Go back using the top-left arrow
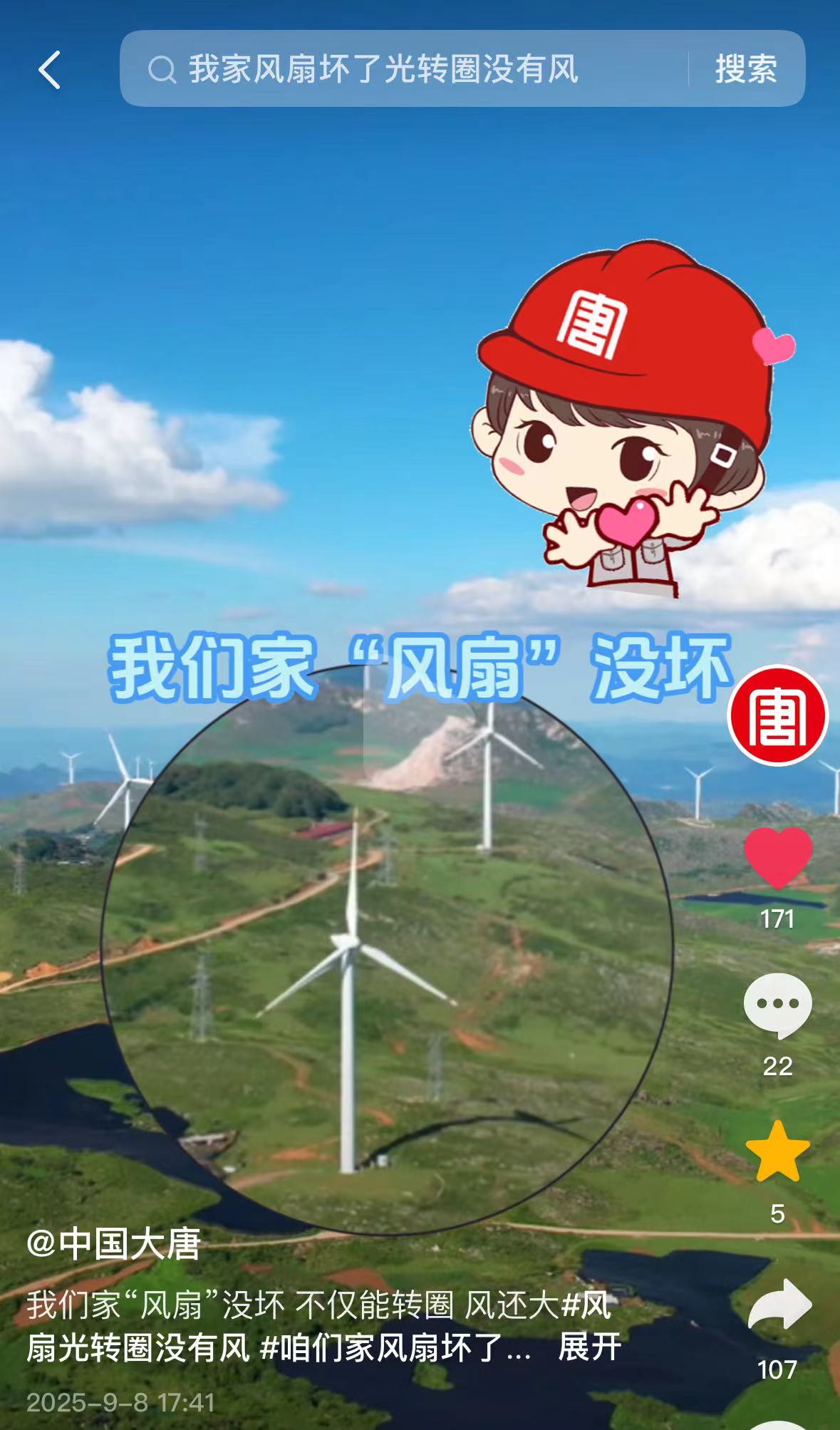The image size is (840, 1430). tap(49, 70)
